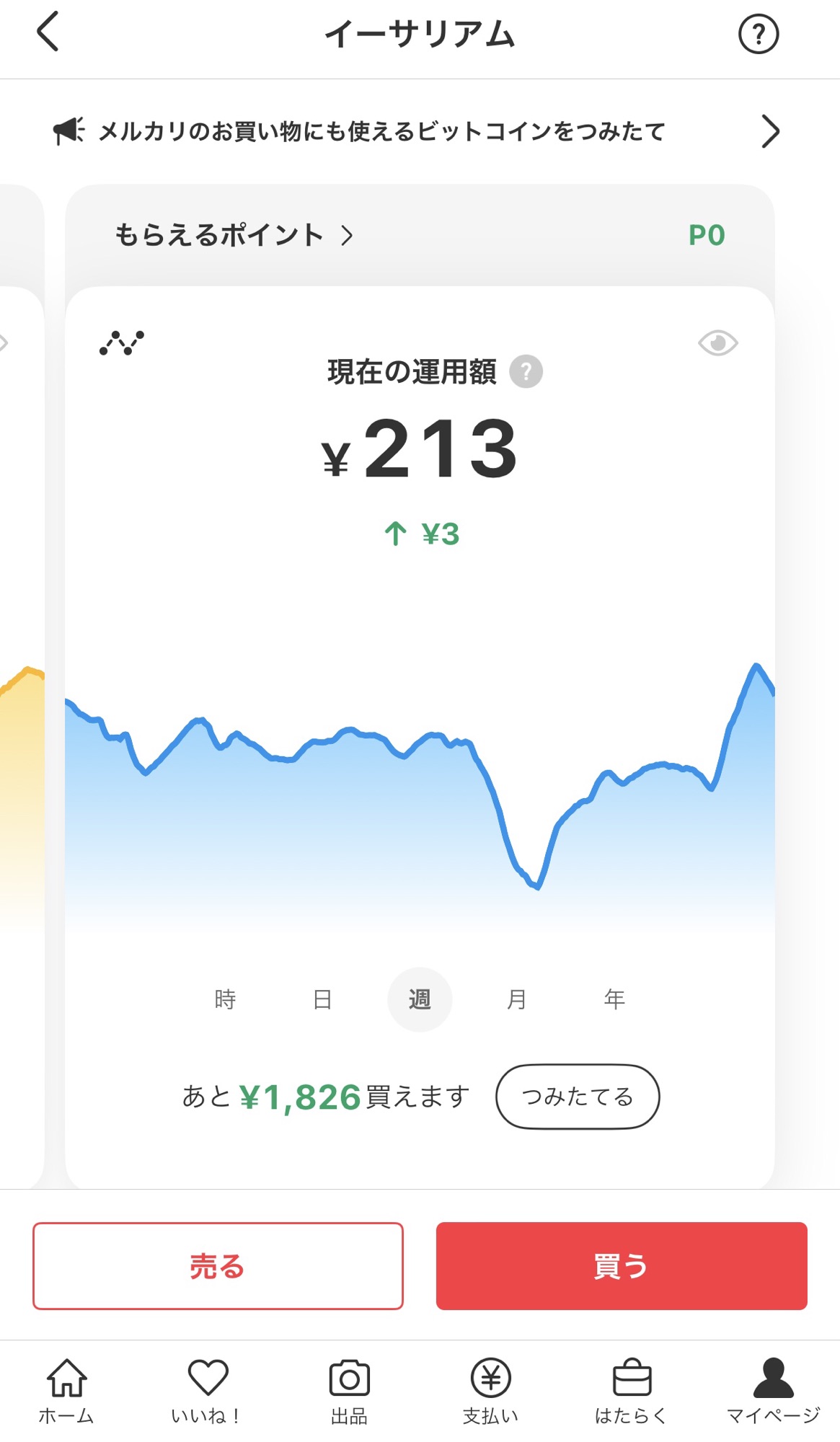
Task: Show help for 現在の運用額
Action: point(526,372)
